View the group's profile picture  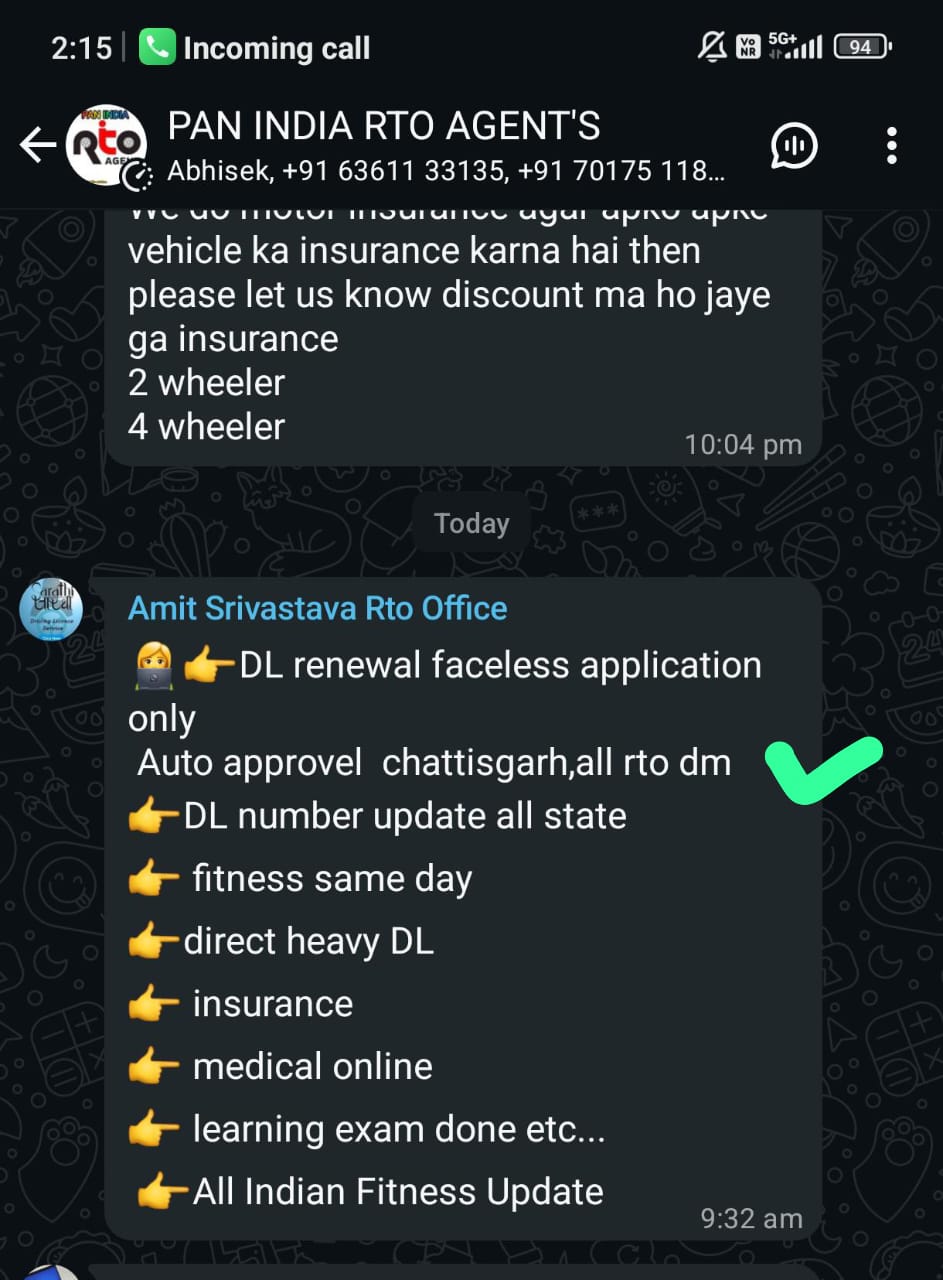107,146
